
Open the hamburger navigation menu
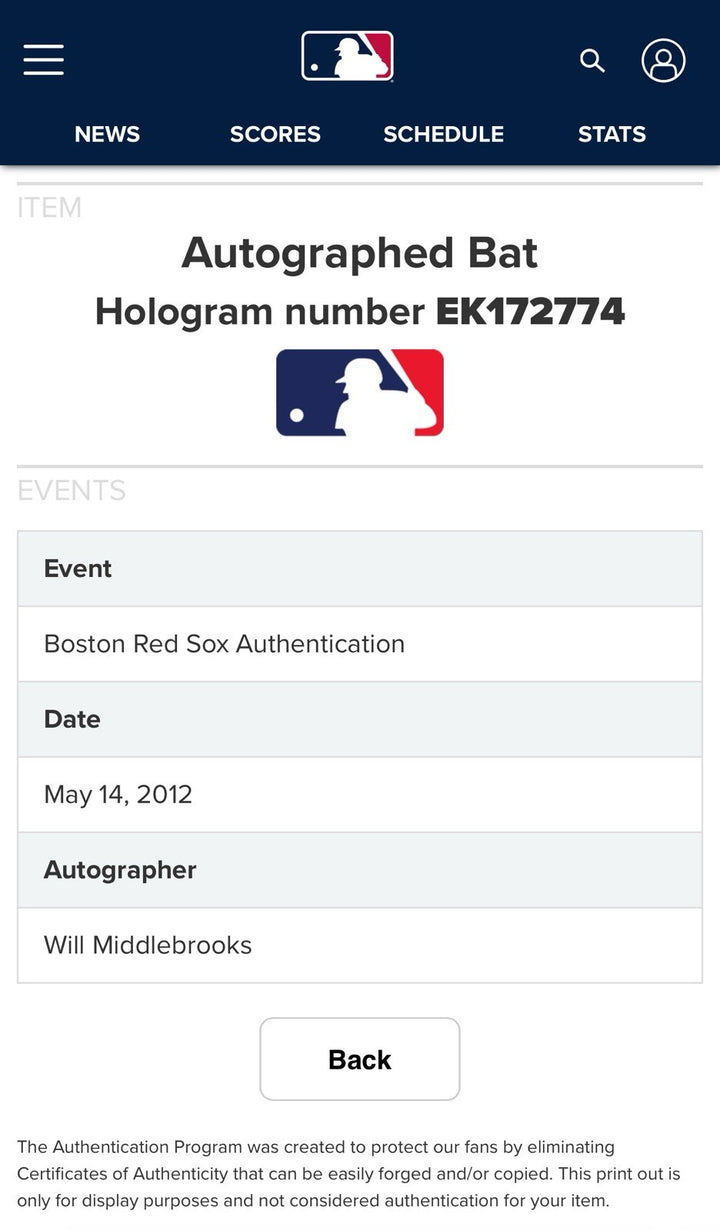tap(42, 60)
